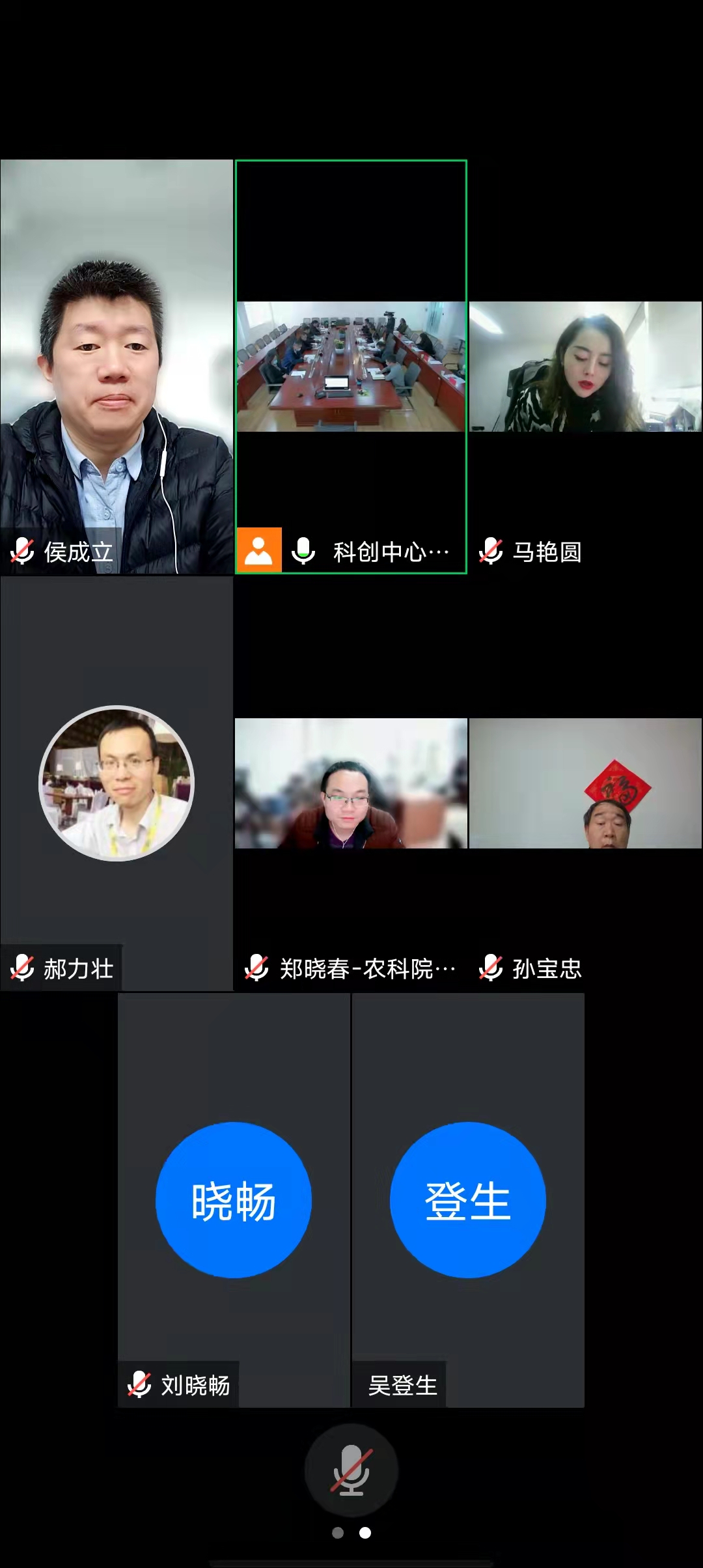Select the 科创中心 conference room video tile
703x1568 pixels.
click(x=351, y=367)
